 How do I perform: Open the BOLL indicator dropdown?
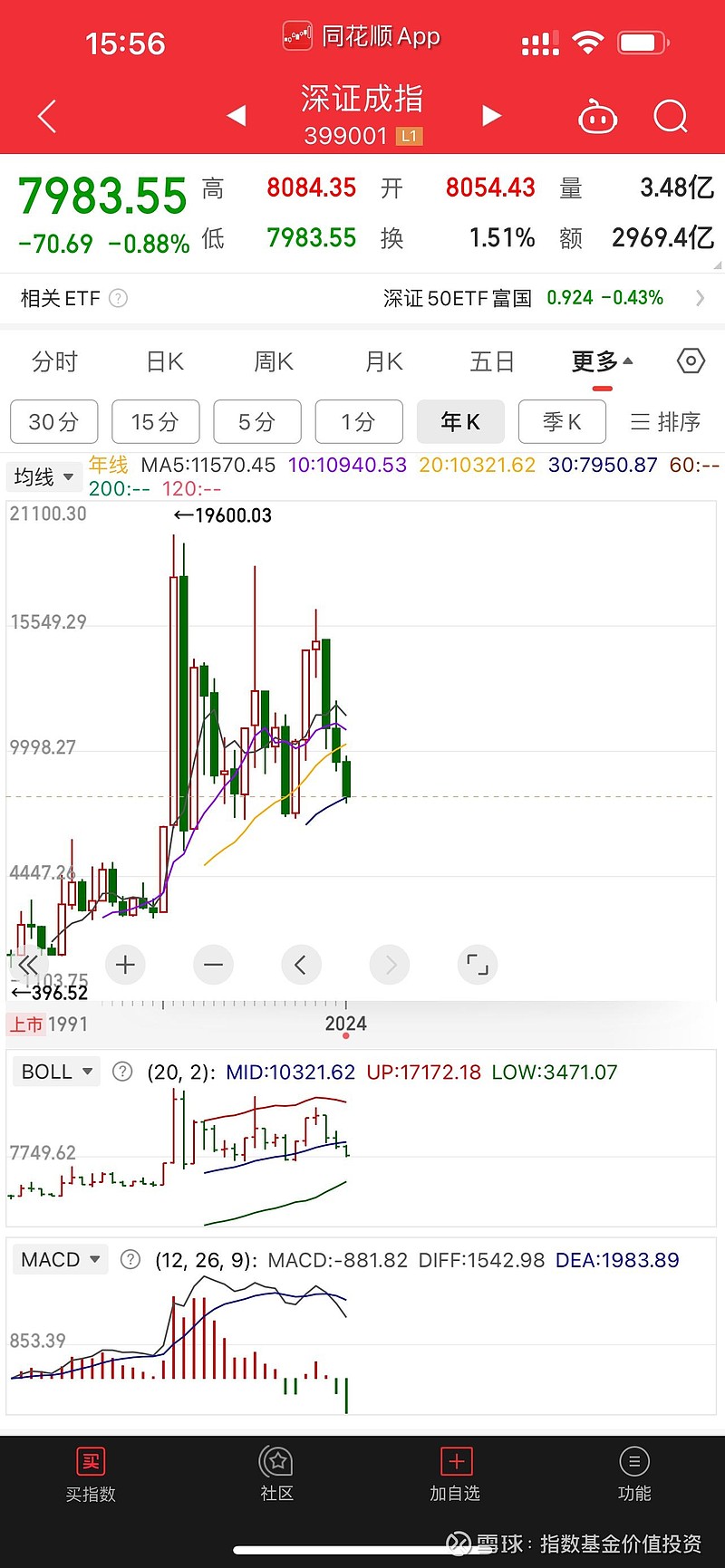point(56,1072)
